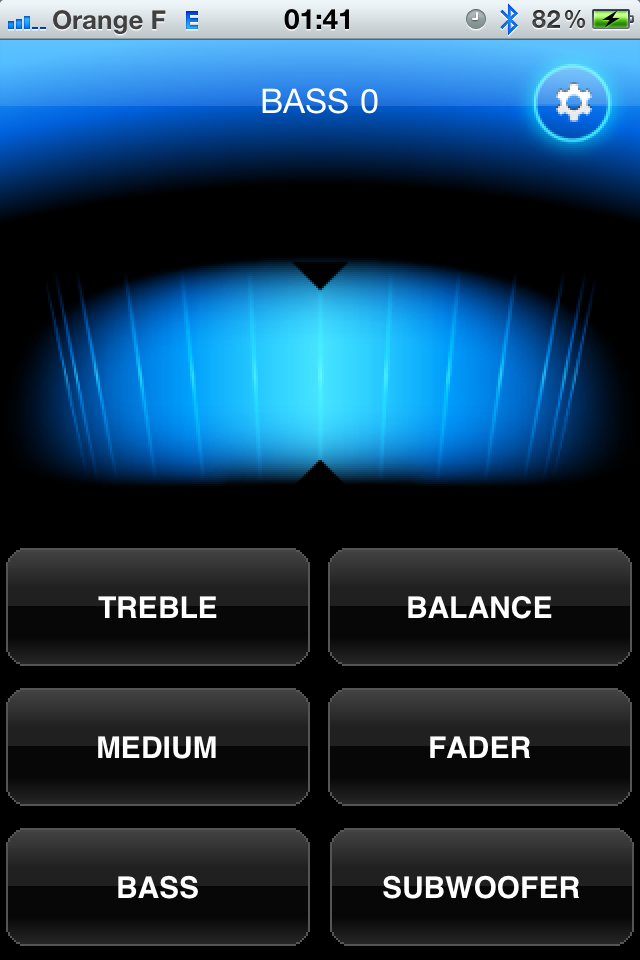Tap the SUBWOOFER button

pos(479,887)
